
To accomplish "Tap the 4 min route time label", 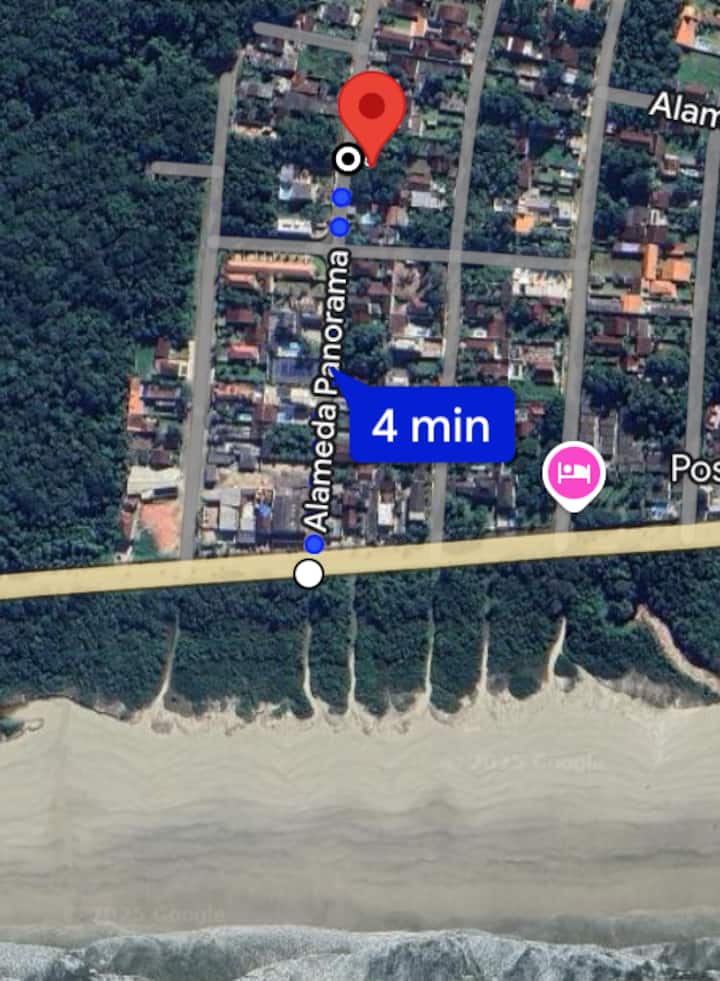I will 431,426.
